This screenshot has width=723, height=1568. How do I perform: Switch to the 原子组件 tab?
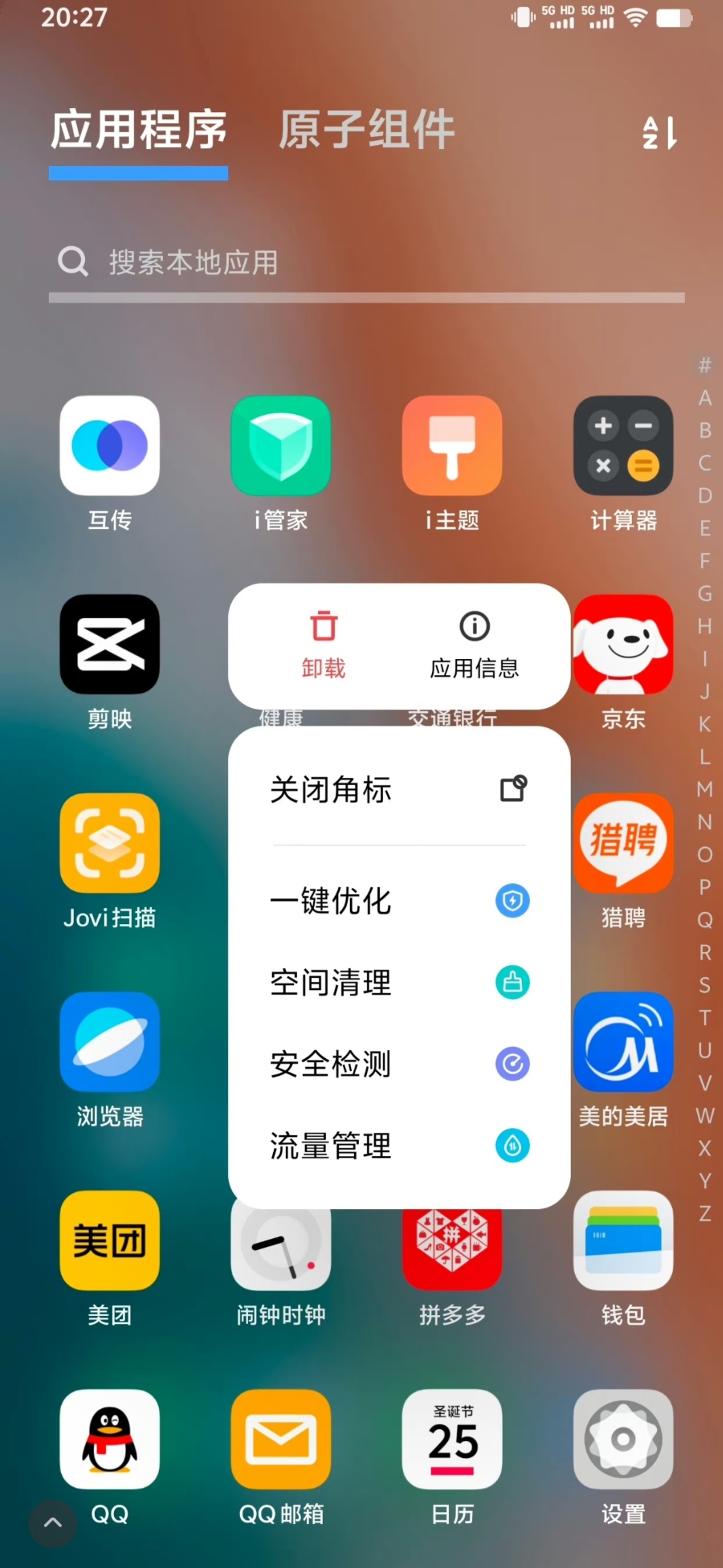coord(366,129)
